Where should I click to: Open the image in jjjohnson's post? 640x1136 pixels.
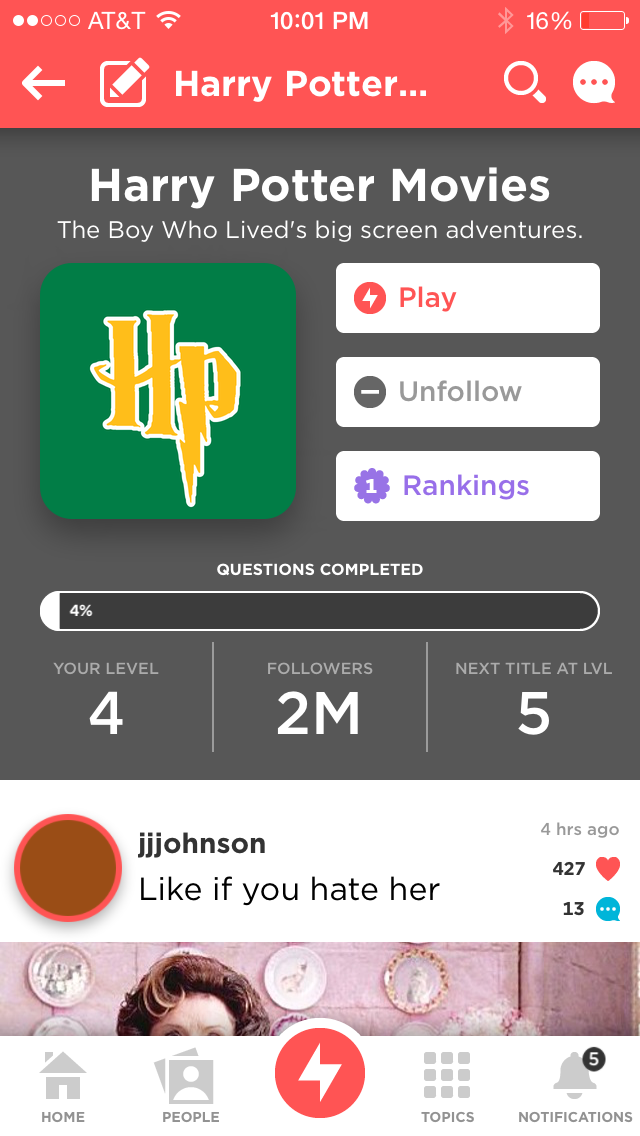tap(320, 988)
